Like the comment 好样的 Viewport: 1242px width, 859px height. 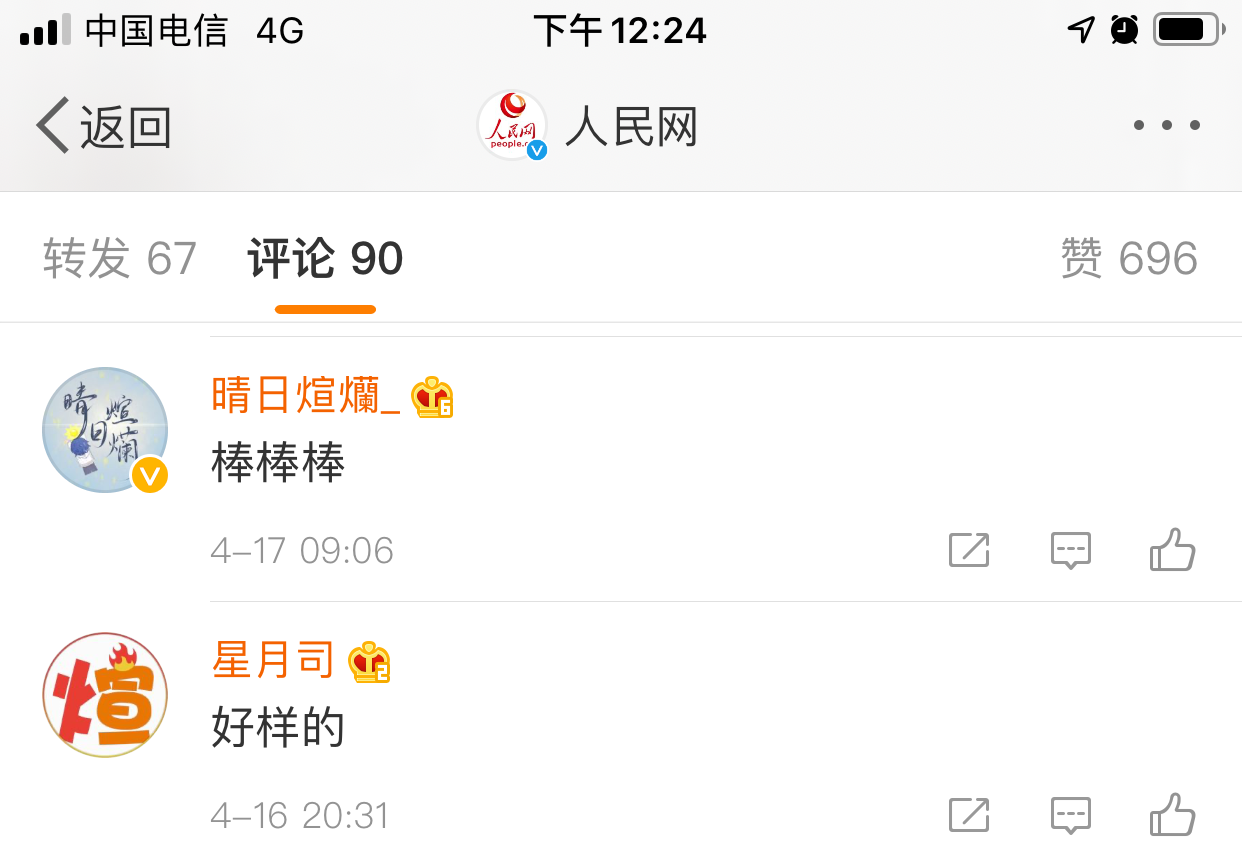click(x=1172, y=815)
